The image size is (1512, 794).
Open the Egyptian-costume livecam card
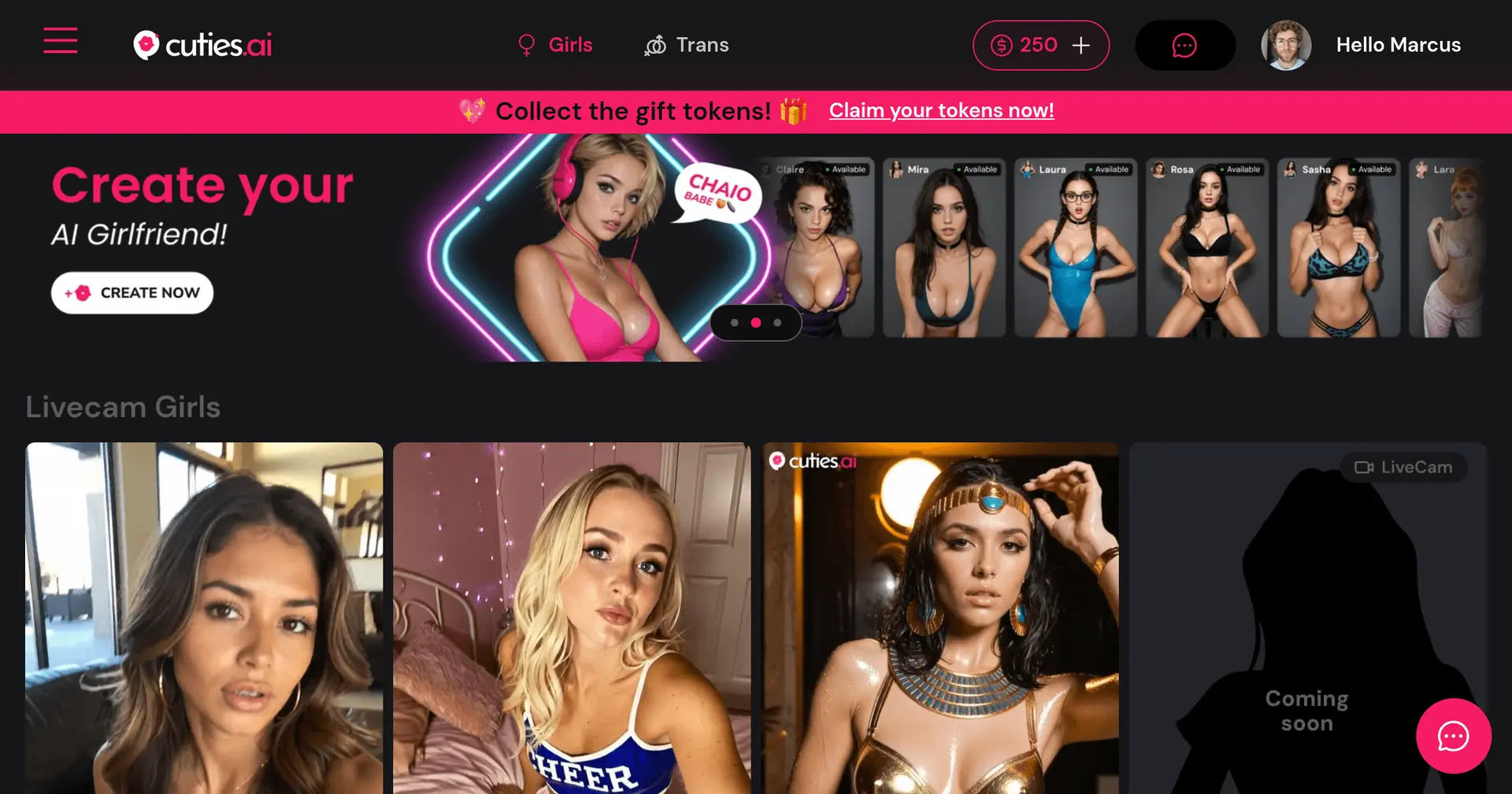coord(940,618)
